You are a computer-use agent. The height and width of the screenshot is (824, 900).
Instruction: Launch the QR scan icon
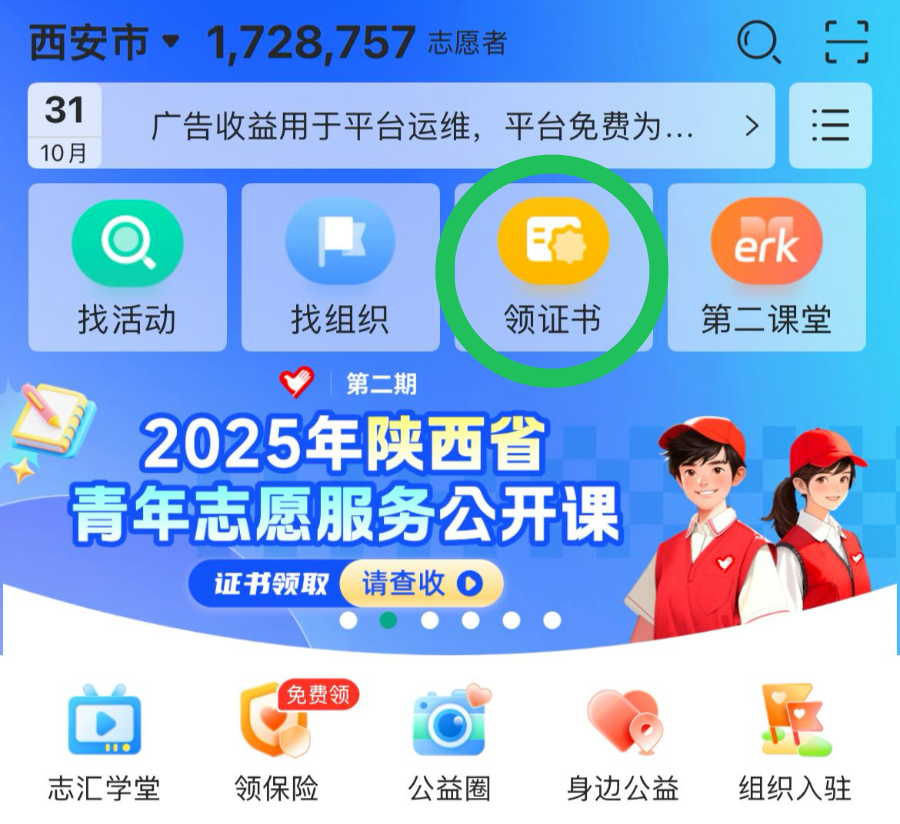coord(847,42)
